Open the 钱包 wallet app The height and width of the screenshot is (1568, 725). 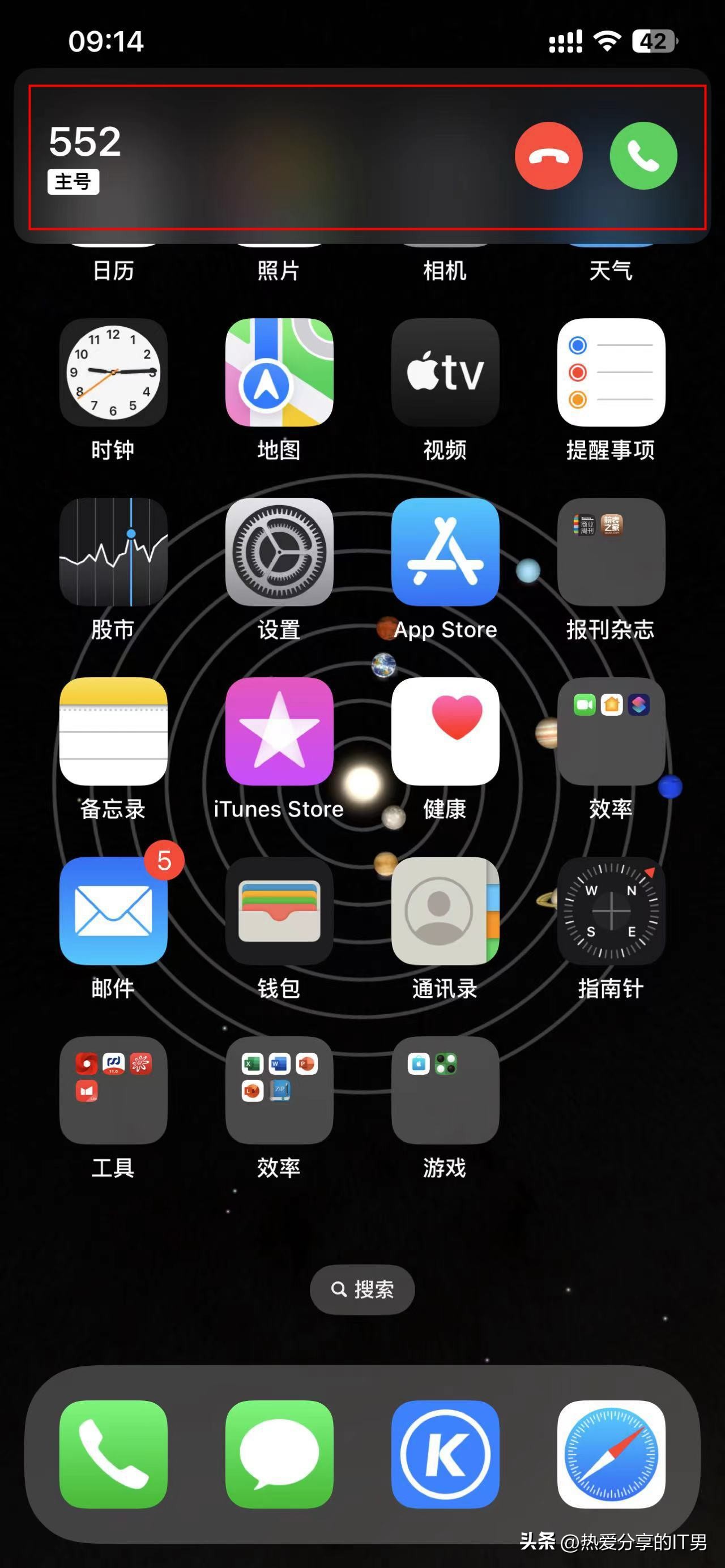pos(279,911)
